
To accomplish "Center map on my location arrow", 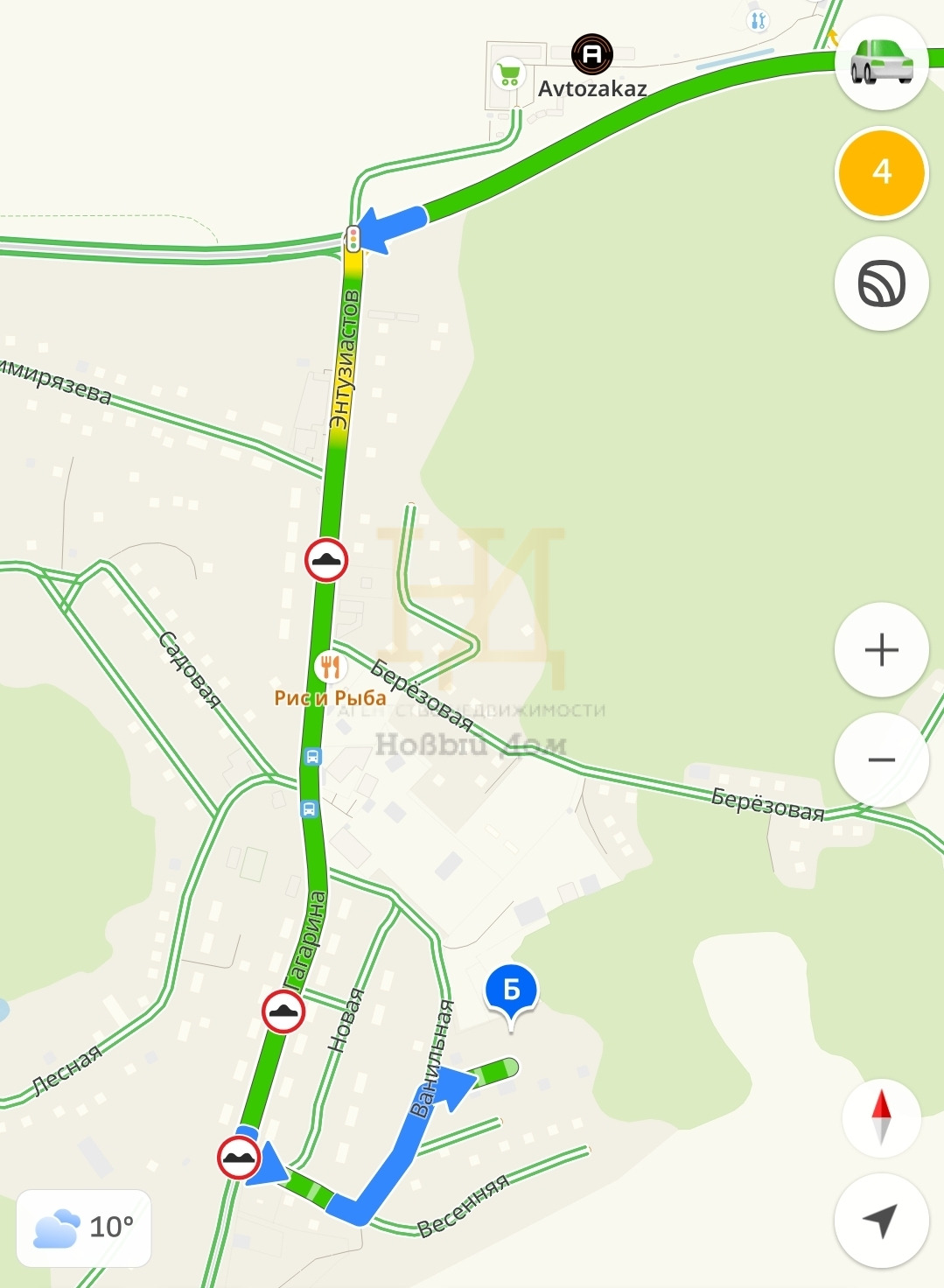I will tap(881, 1220).
